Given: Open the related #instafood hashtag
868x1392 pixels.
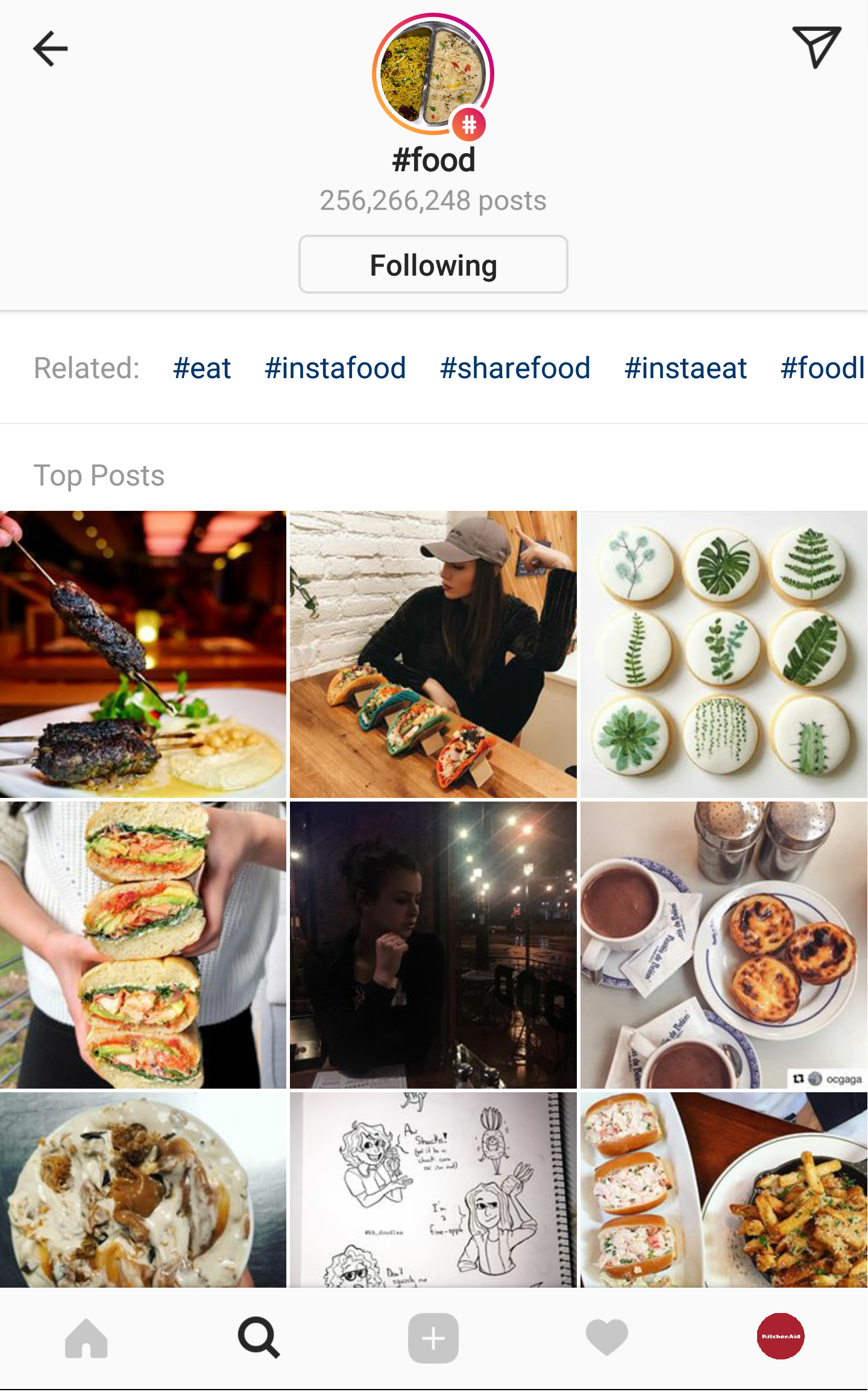Looking at the screenshot, I should pos(335,368).
